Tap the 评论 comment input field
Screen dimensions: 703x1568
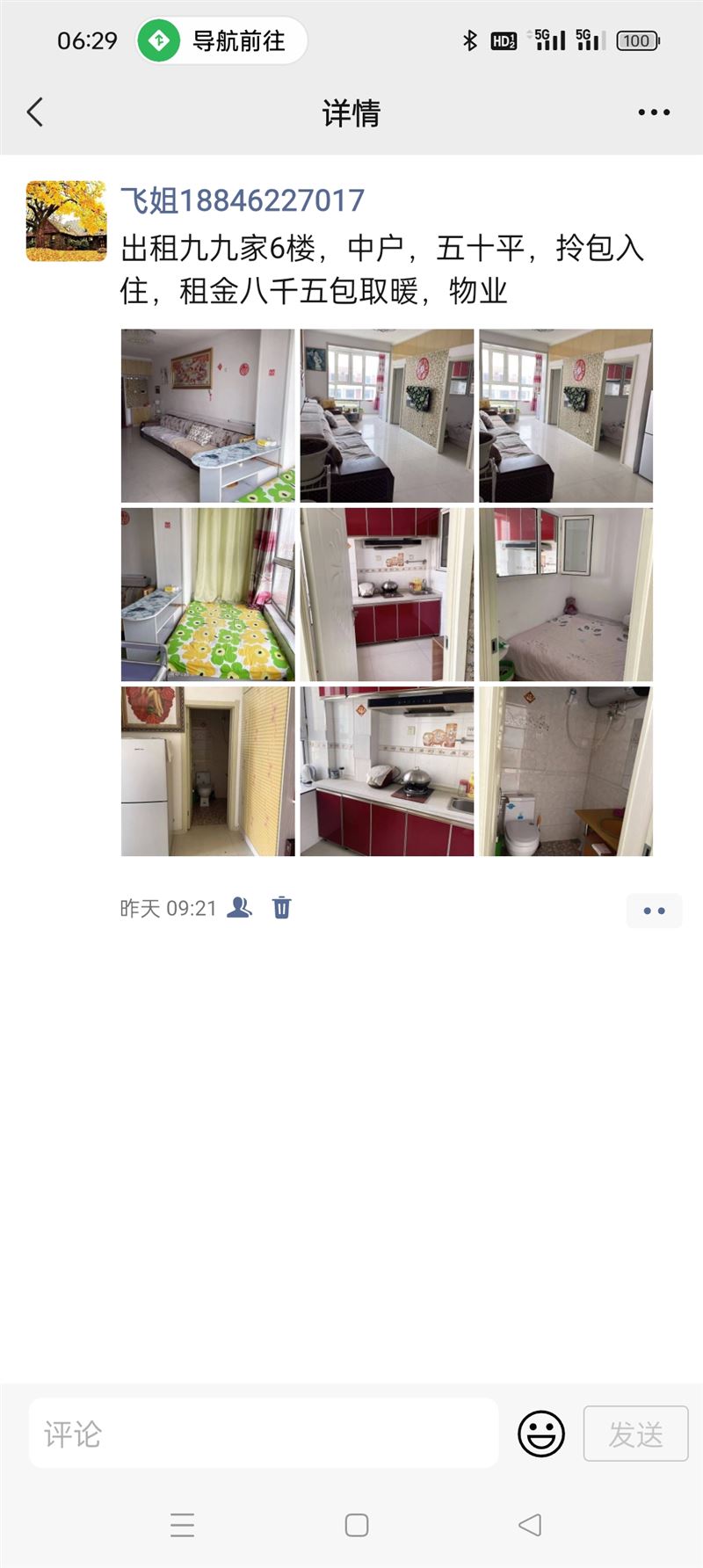click(264, 1434)
